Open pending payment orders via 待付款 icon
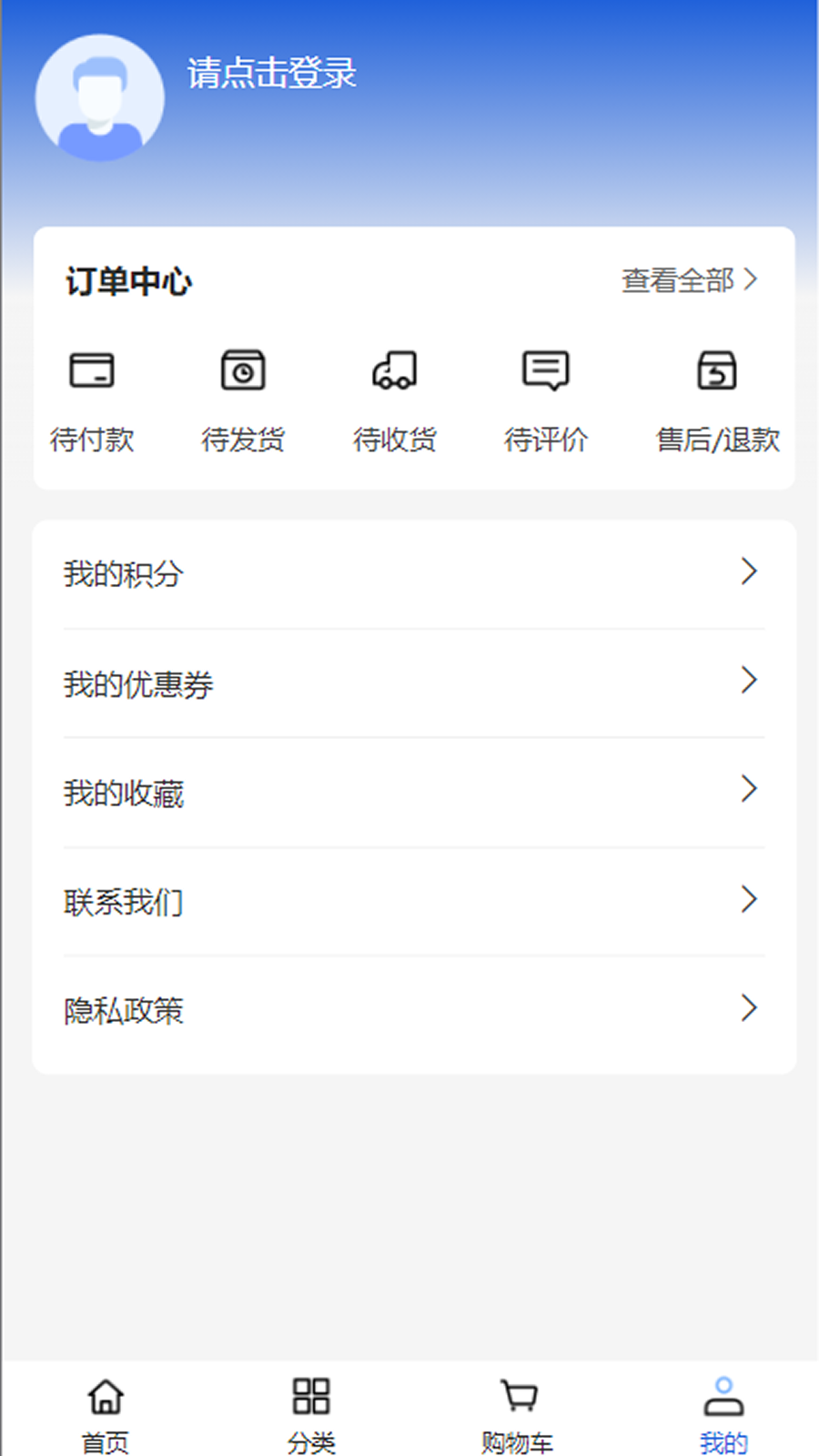 point(91,369)
